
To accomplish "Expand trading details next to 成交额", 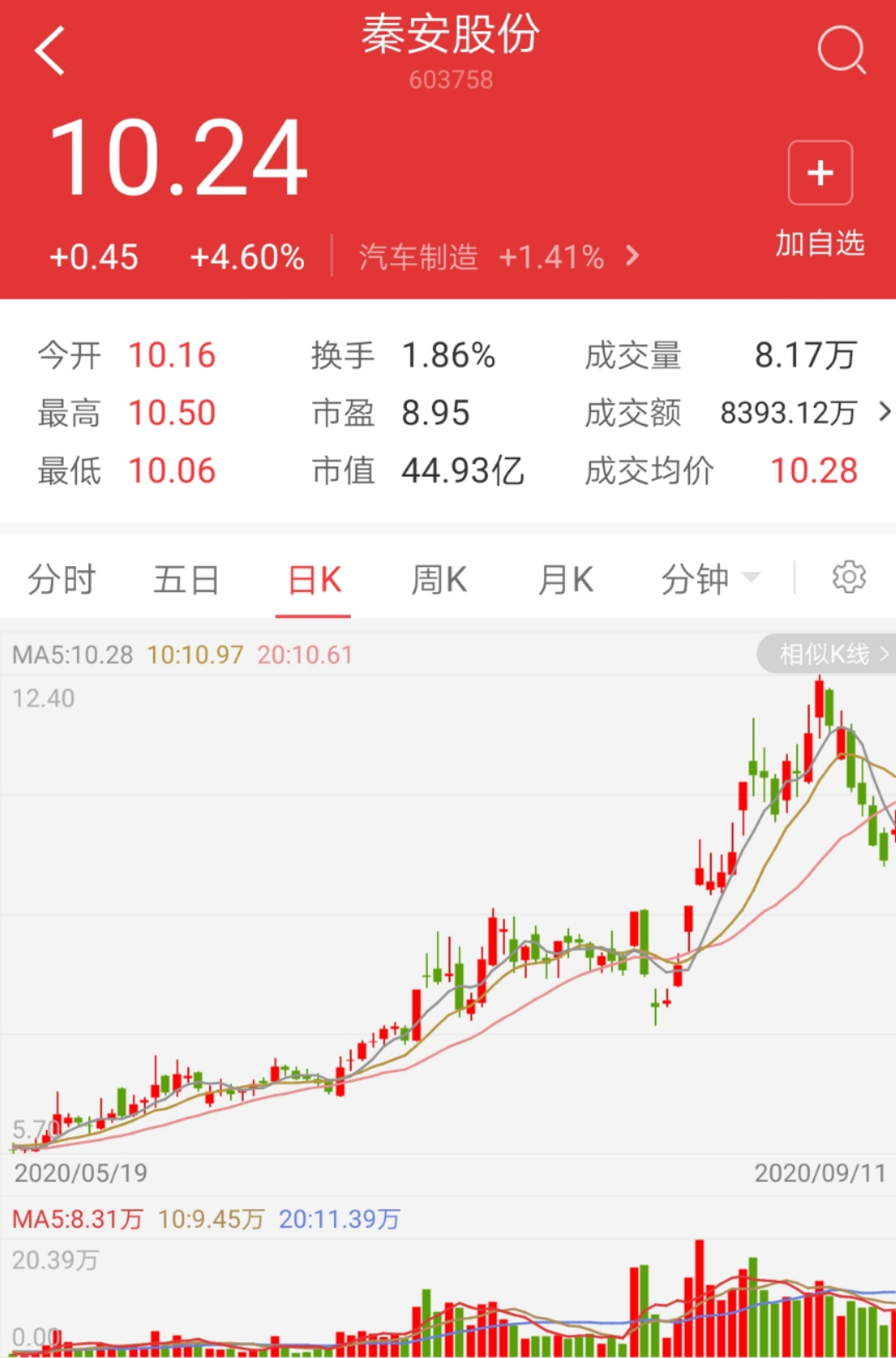I will click(x=883, y=412).
